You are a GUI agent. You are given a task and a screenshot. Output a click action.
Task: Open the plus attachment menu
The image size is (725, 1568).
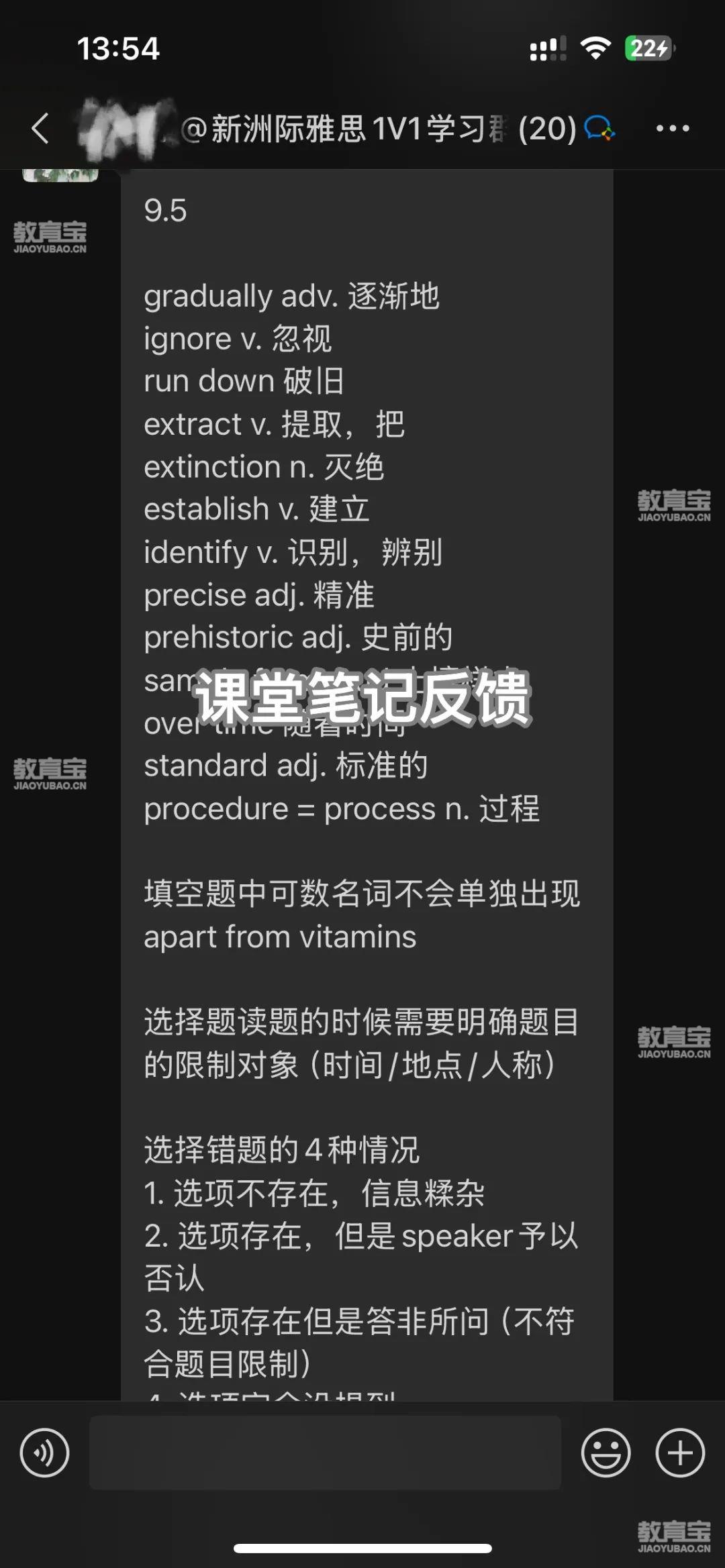pyautogui.click(x=680, y=1453)
